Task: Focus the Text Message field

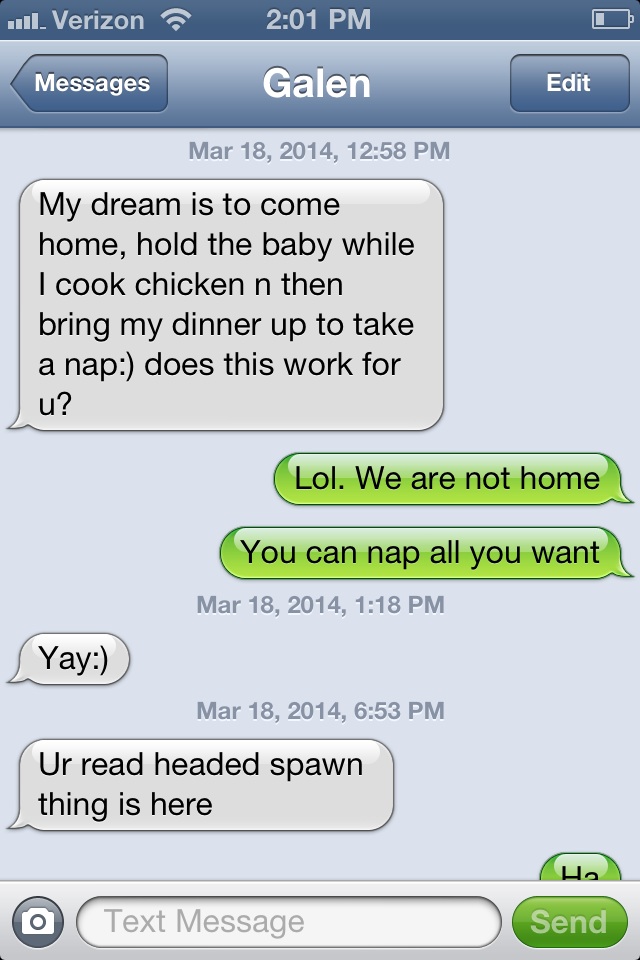Action: (288, 922)
